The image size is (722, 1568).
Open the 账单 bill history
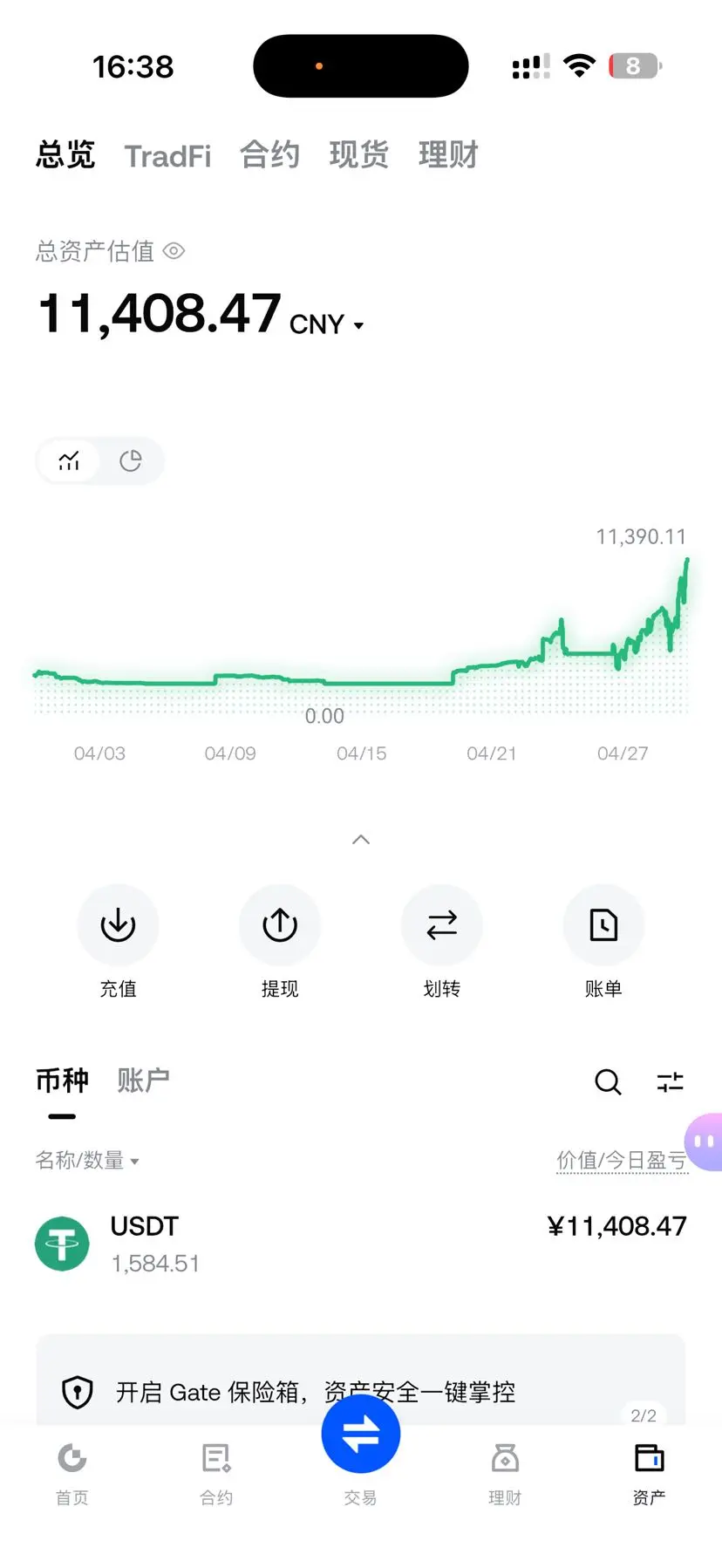click(603, 925)
